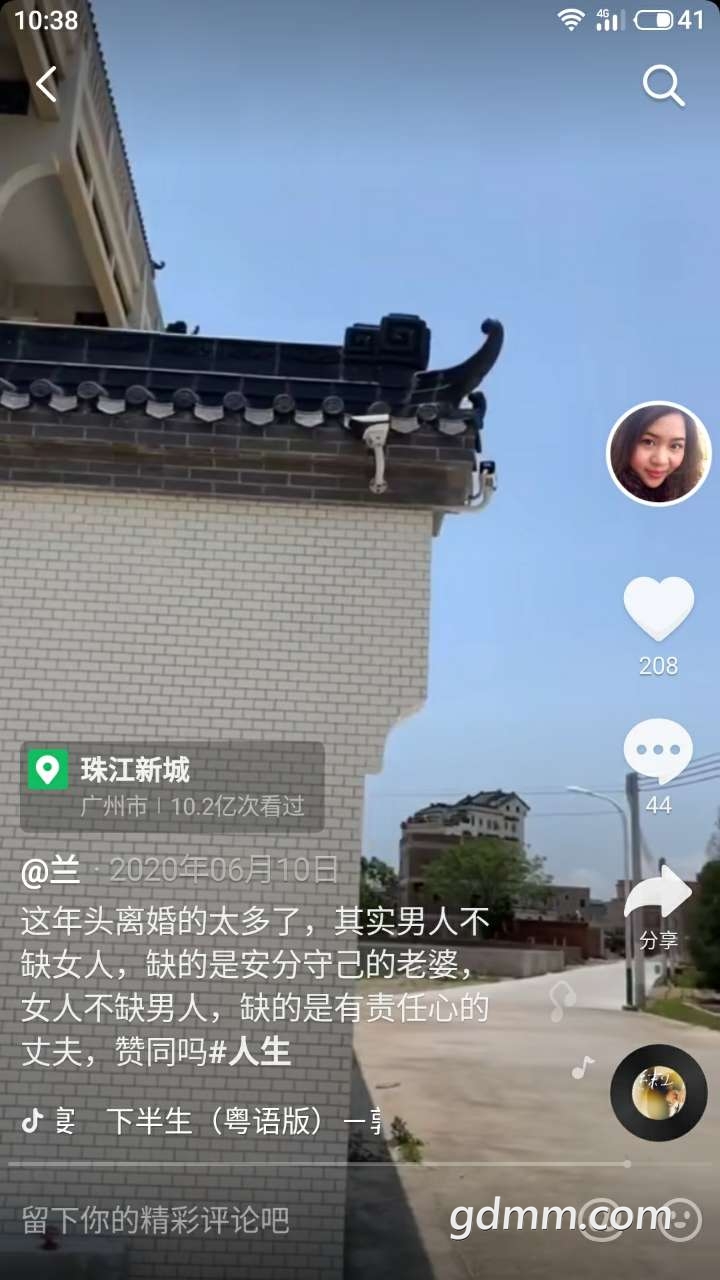720x1280 pixels.
Task: Go back using the top-left arrow
Action: [x=46, y=84]
